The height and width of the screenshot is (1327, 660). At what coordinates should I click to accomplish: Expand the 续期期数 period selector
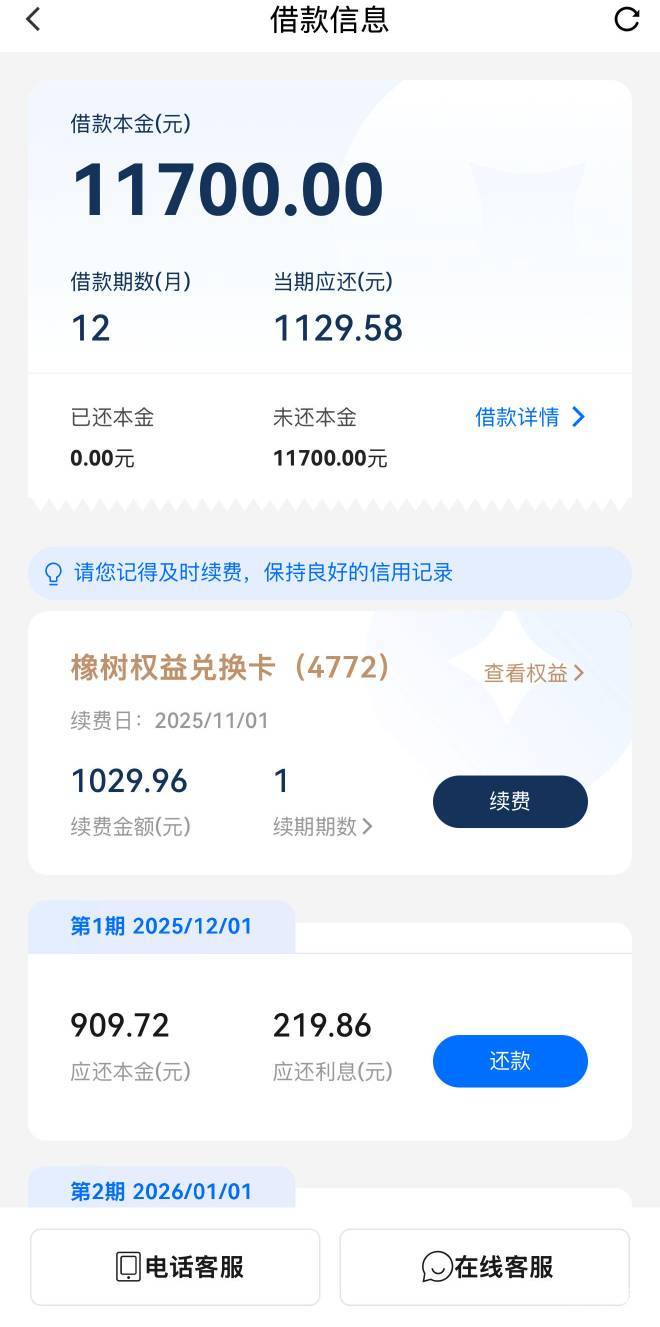click(323, 826)
